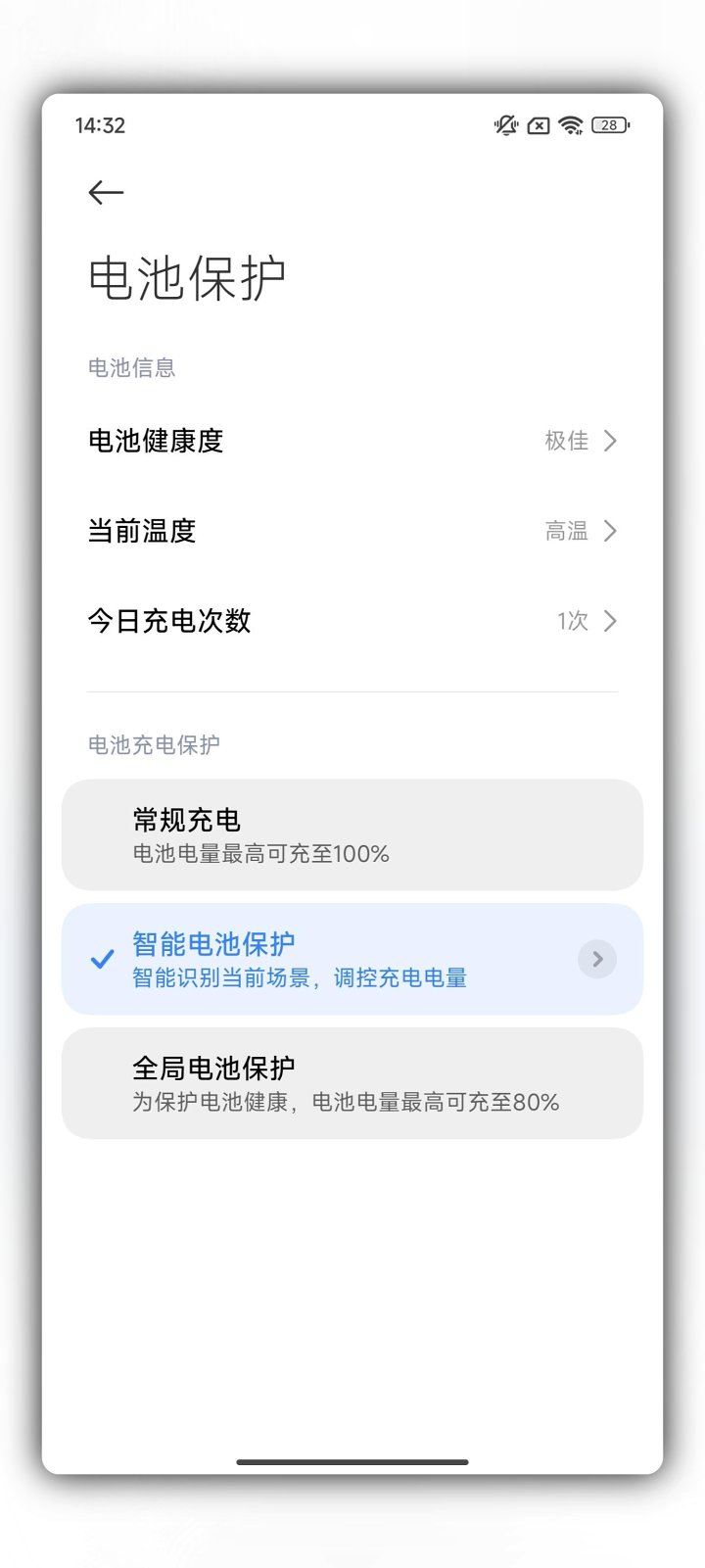This screenshot has height=1568, width=705.
Task: Enable 全局电池保护 mode
Action: tap(352, 1082)
